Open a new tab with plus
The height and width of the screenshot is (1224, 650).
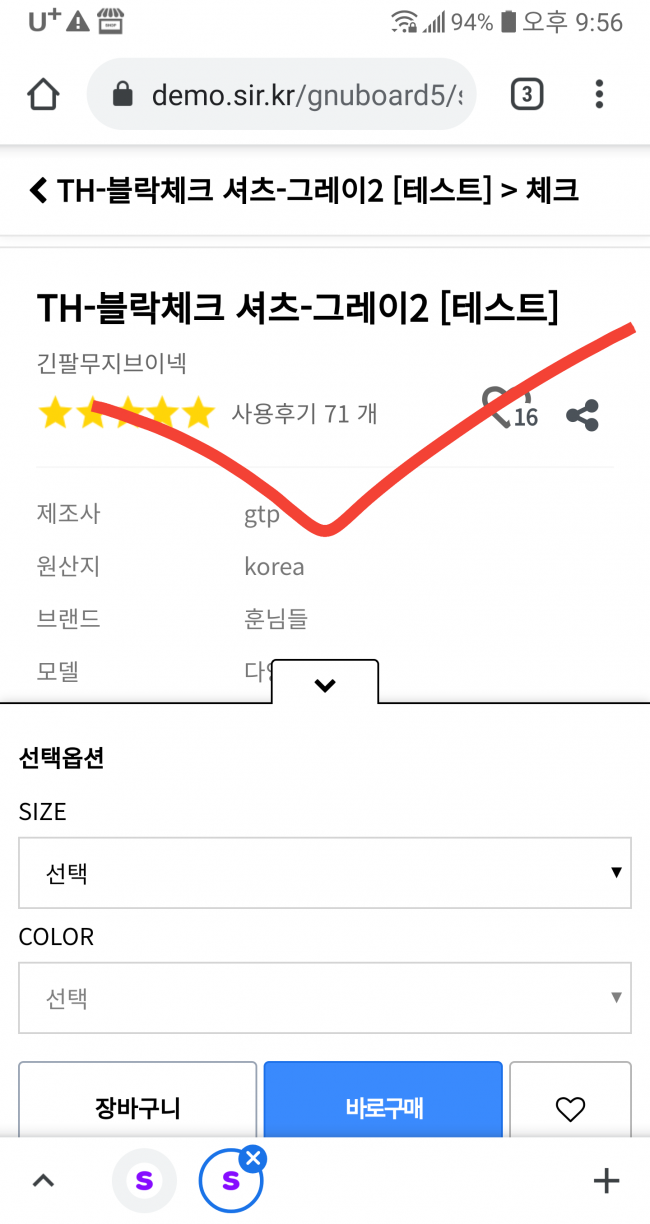pyautogui.click(x=606, y=1181)
